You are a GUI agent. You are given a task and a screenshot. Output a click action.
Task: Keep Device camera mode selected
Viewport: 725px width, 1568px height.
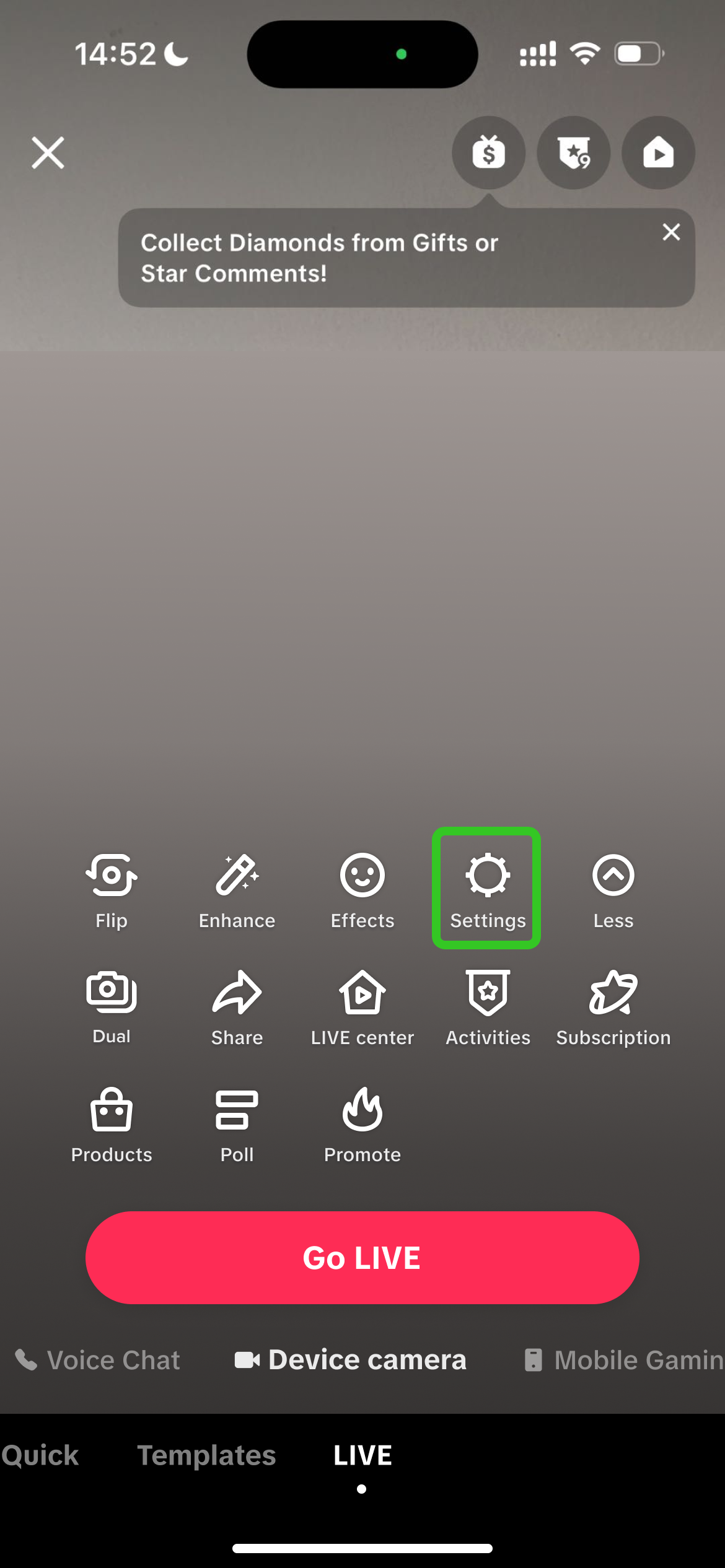pos(351,1360)
